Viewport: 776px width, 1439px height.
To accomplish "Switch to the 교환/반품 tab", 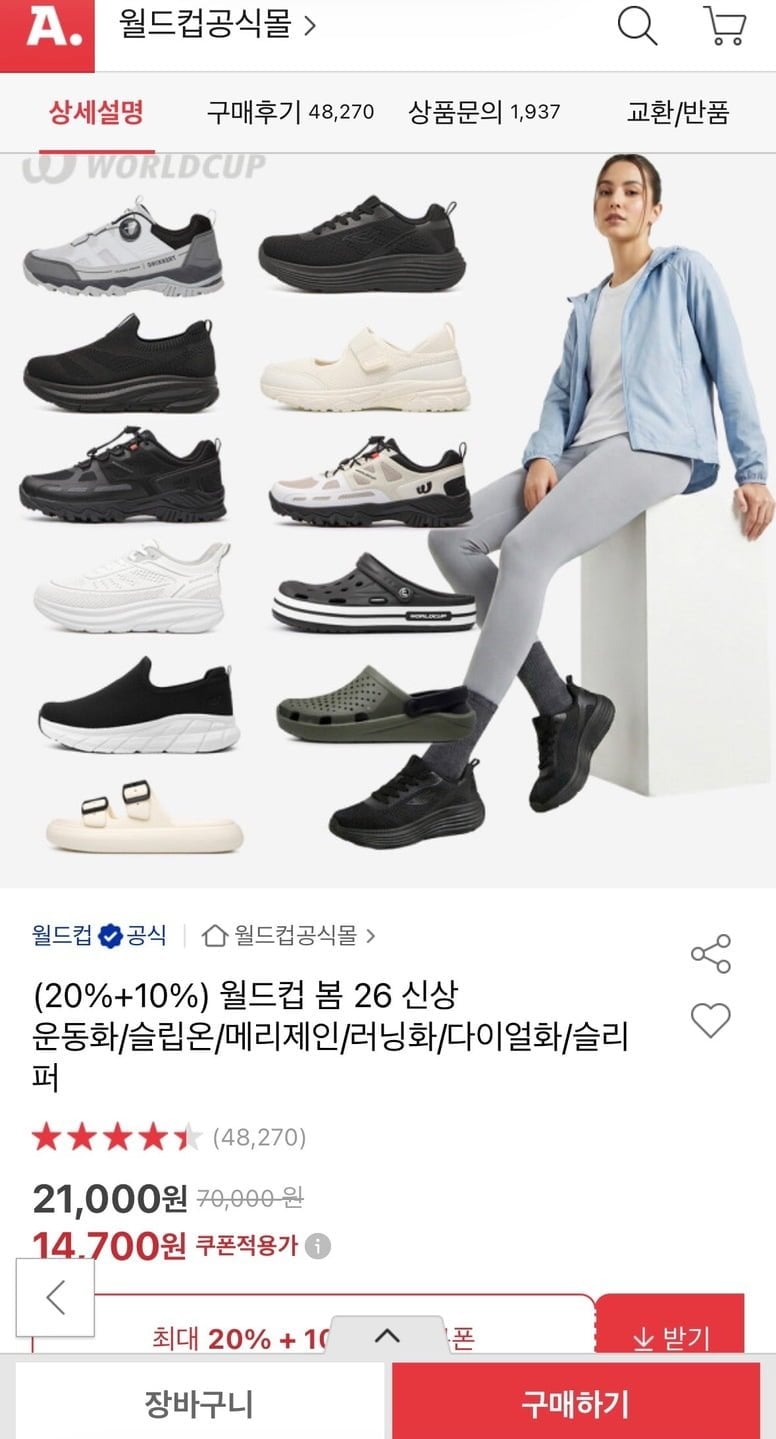I will (x=677, y=112).
